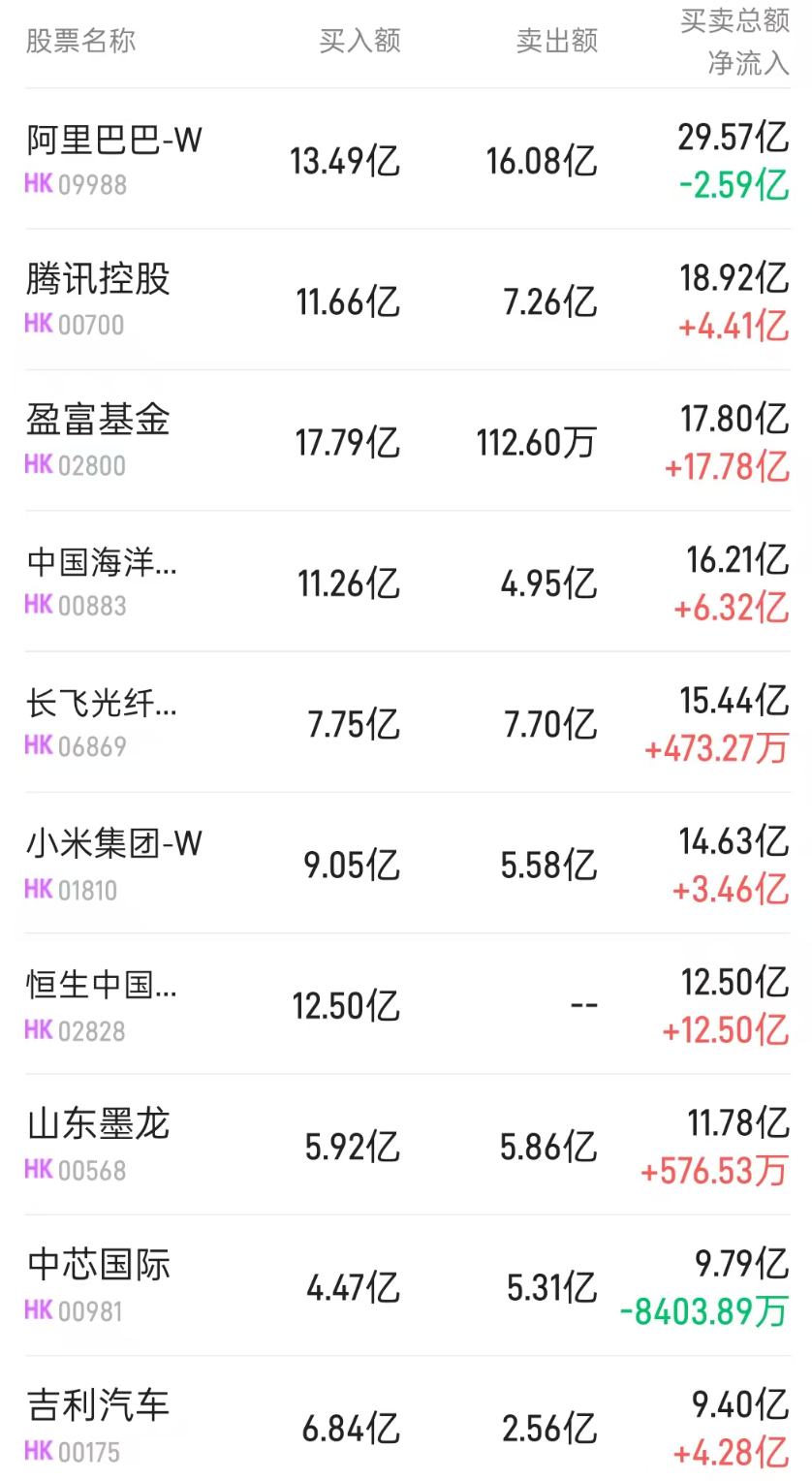Select the 吉利汽车 row
Screen dimensions: 812x1481
98,1405
